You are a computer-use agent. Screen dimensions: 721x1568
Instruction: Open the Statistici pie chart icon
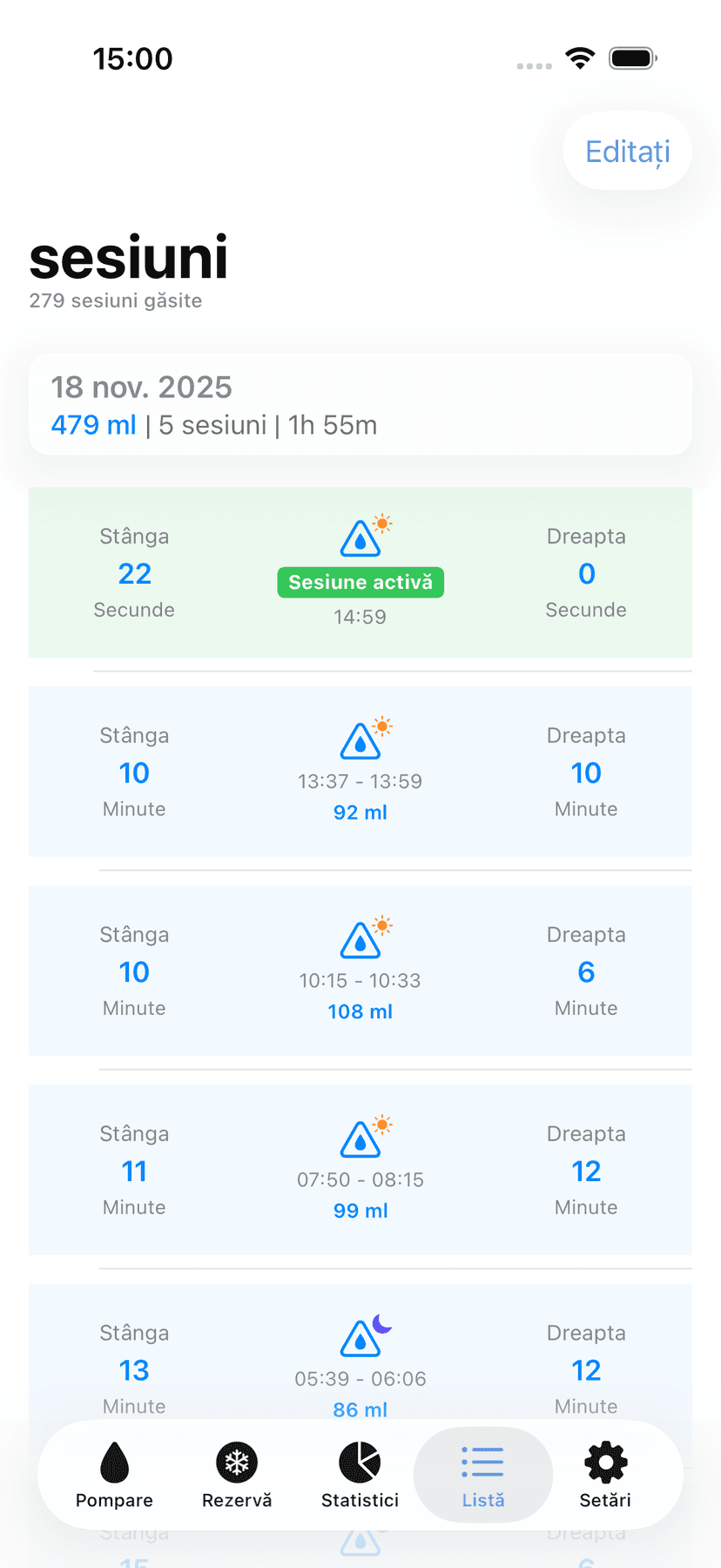[x=360, y=1462]
